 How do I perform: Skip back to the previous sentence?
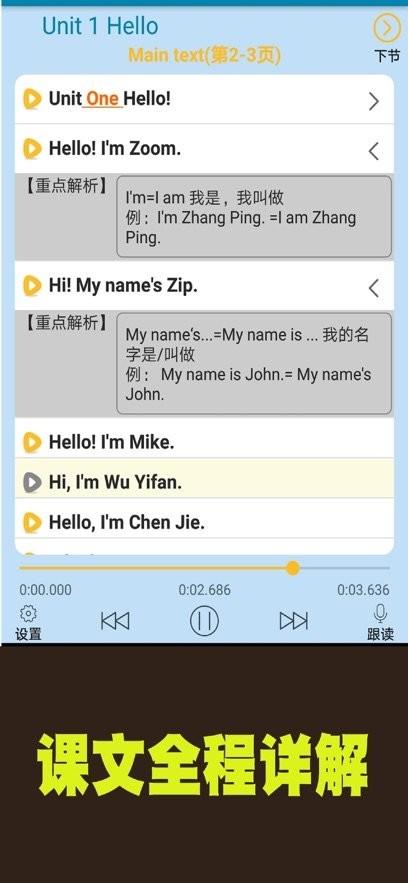[115, 621]
